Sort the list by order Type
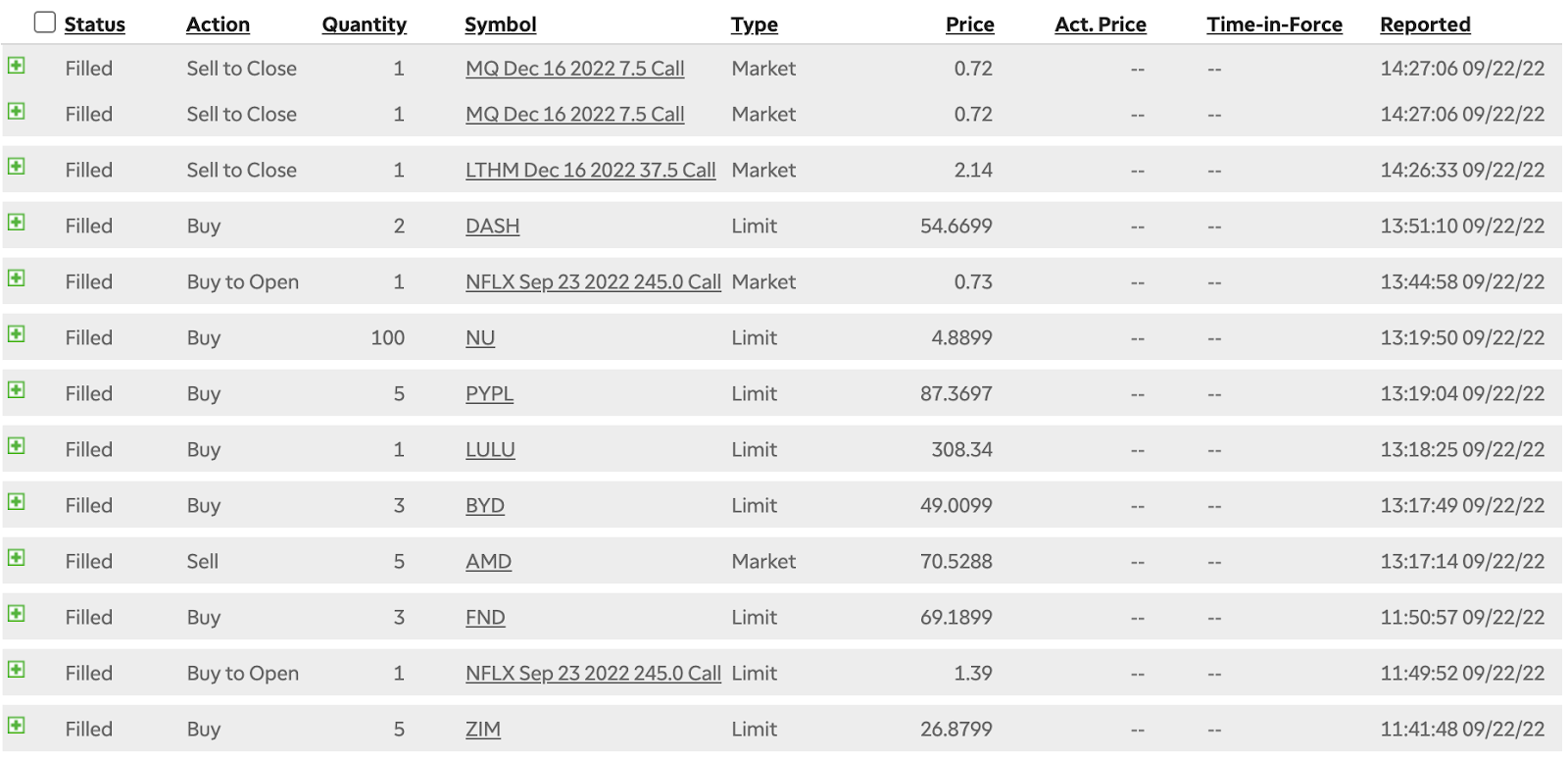Screen dimensions: 1568x759 (x=754, y=25)
